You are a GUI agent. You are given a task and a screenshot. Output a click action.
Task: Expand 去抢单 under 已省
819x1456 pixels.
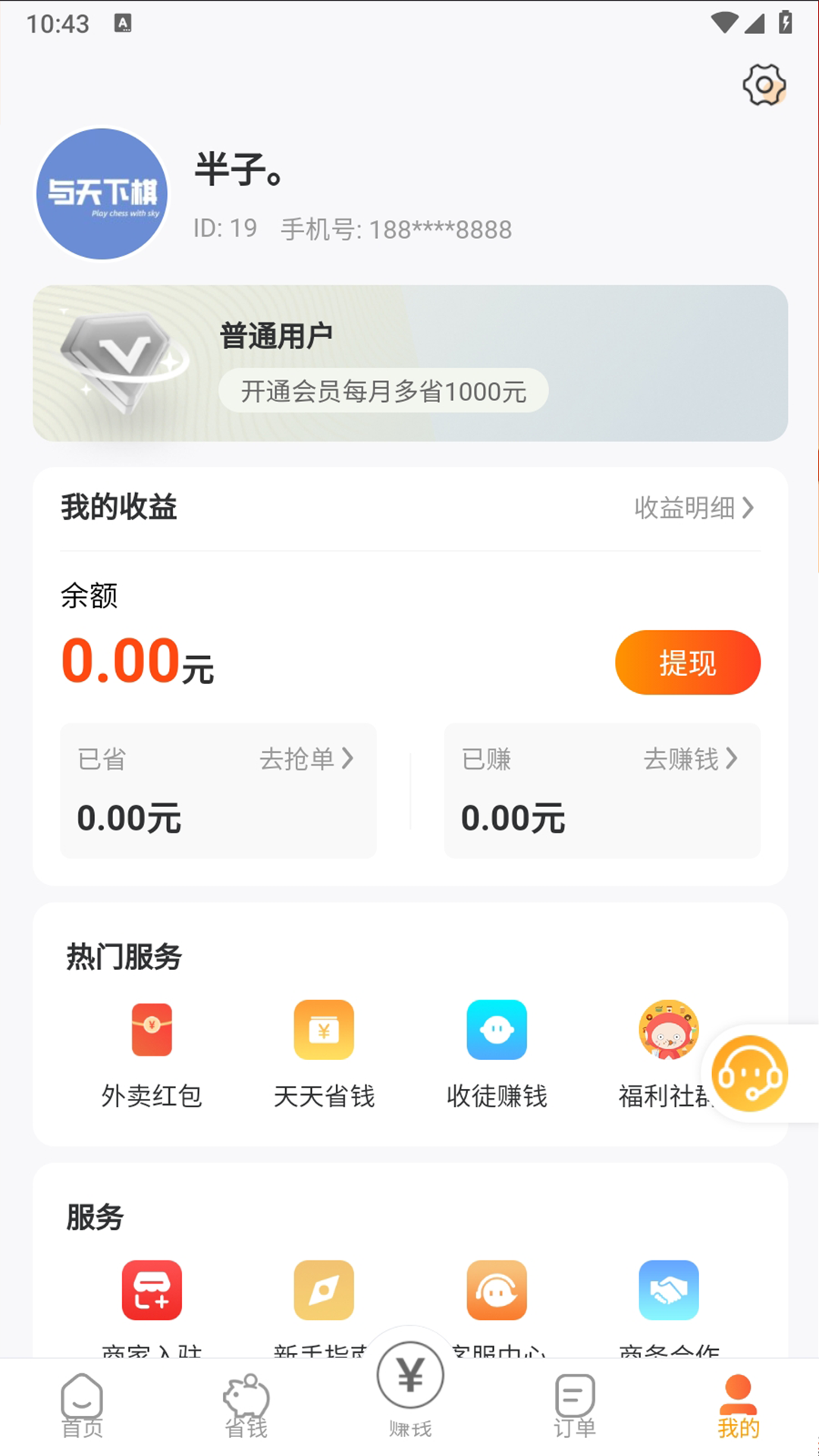pos(306,760)
